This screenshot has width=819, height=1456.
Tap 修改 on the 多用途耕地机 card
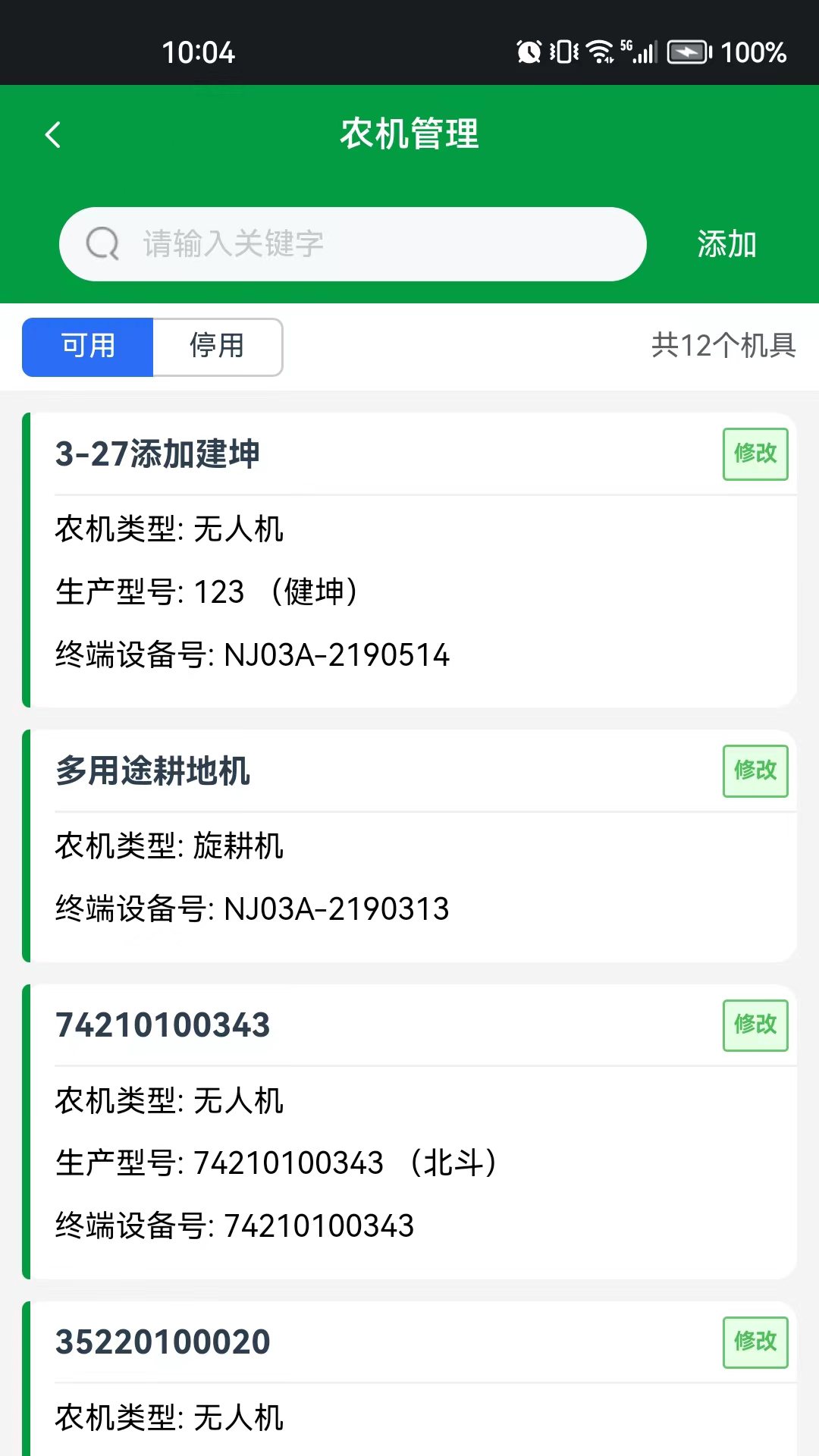point(755,771)
